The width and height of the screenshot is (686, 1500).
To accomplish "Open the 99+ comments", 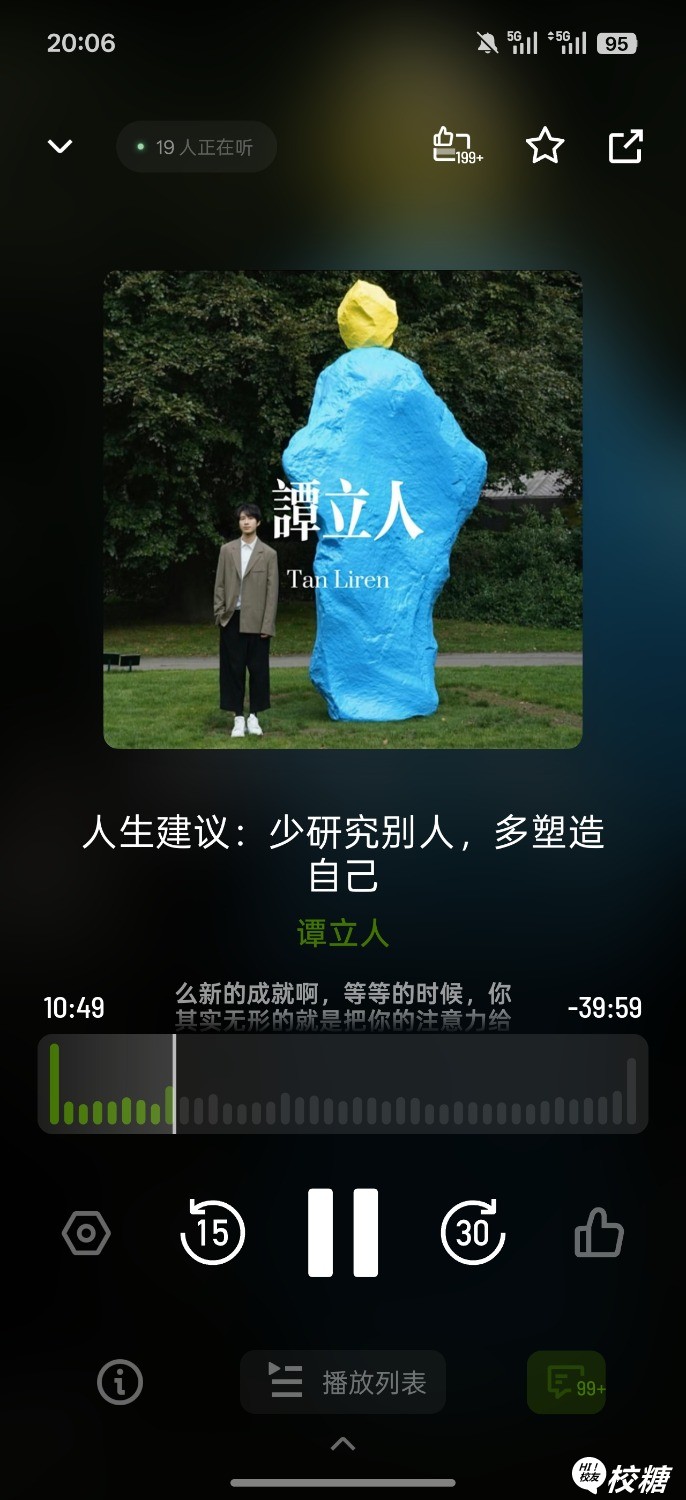I will tap(567, 1383).
